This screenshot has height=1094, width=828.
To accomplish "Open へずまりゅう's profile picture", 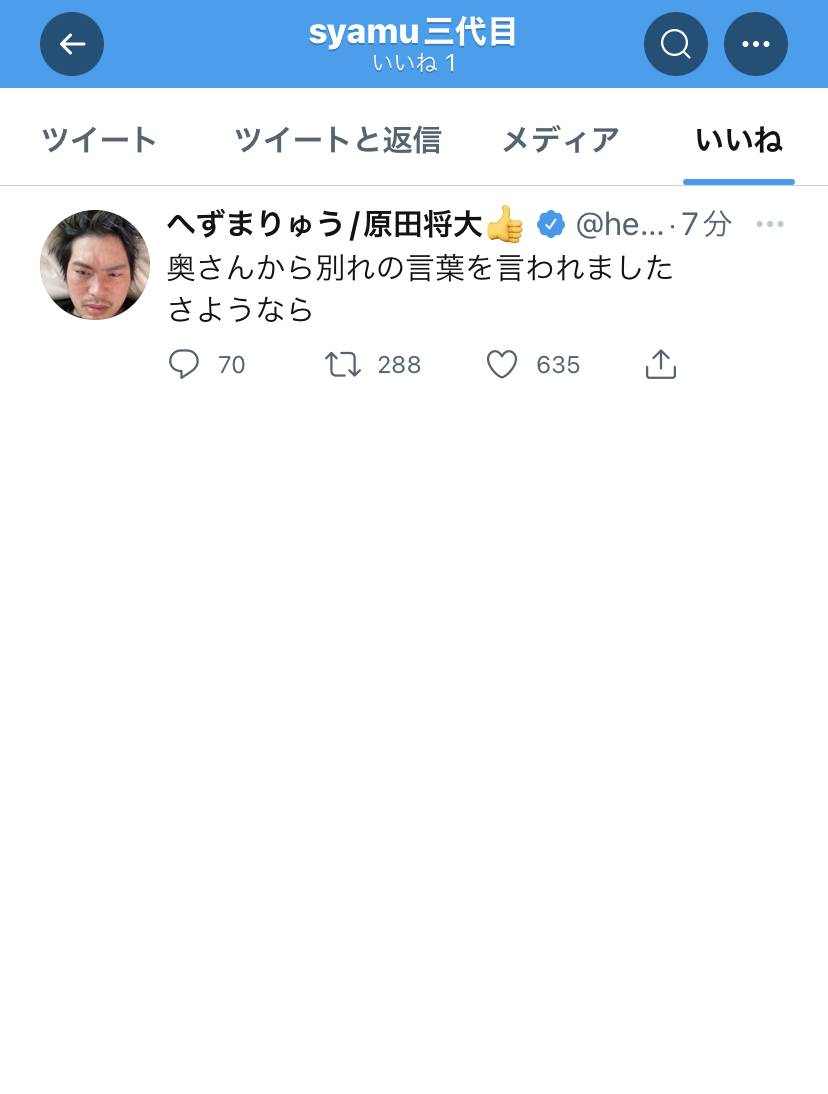I will click(95, 265).
